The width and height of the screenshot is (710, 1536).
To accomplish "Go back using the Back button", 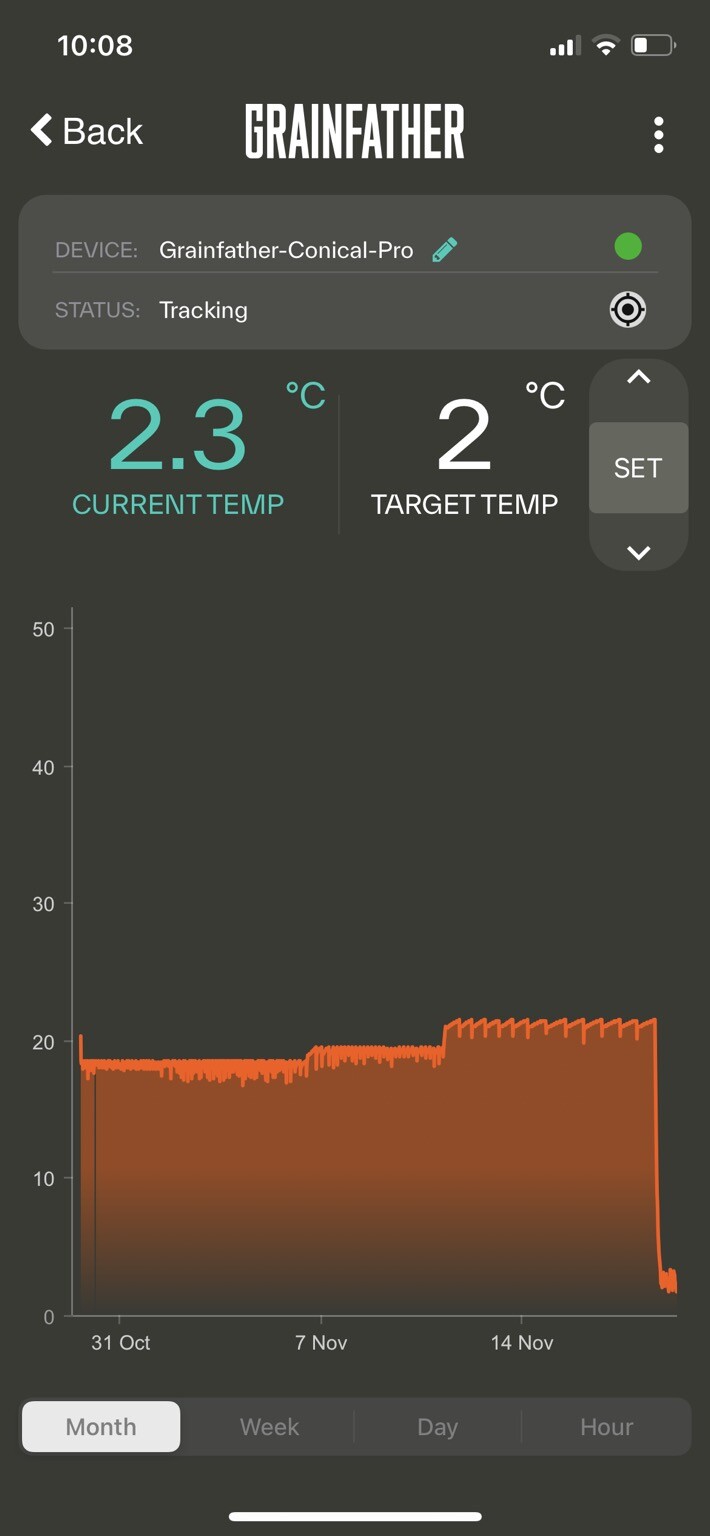I will coord(86,131).
